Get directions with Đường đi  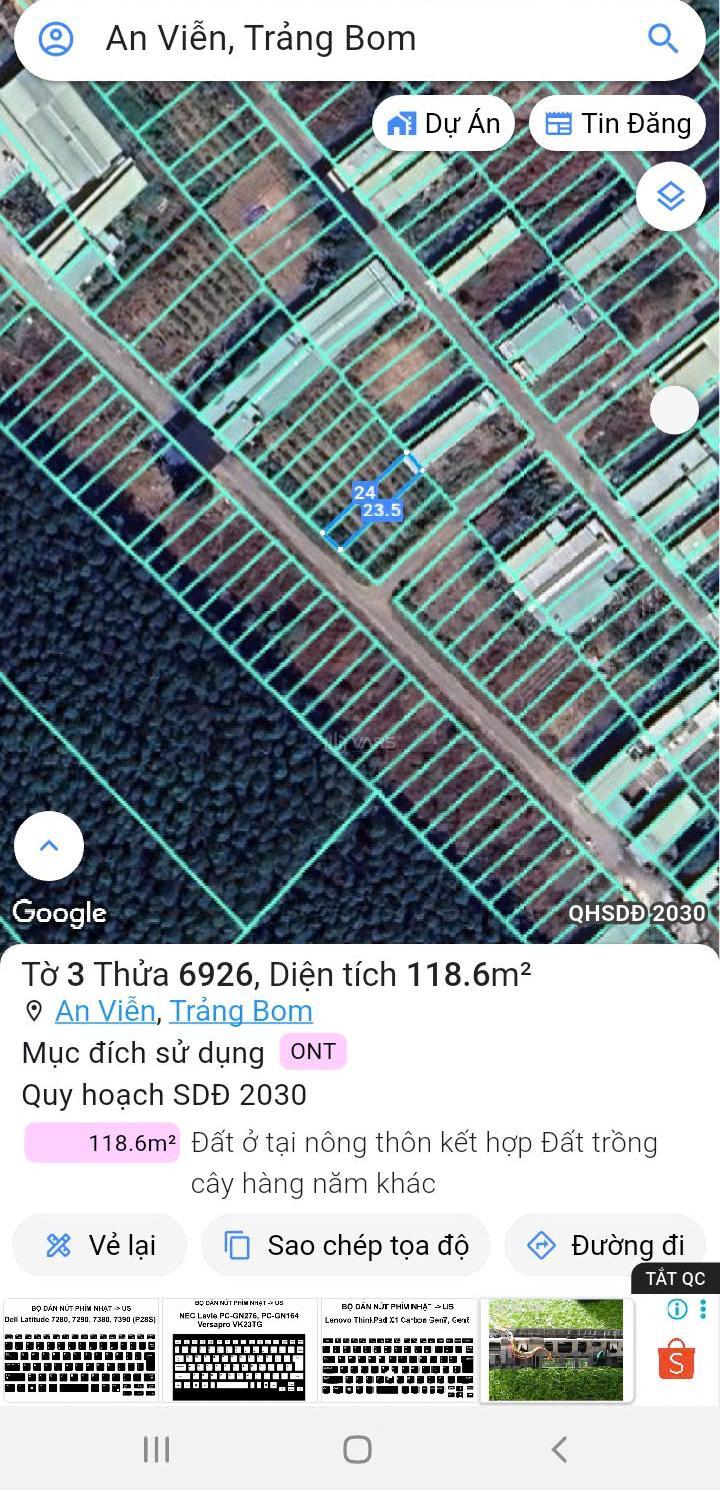click(x=607, y=1245)
